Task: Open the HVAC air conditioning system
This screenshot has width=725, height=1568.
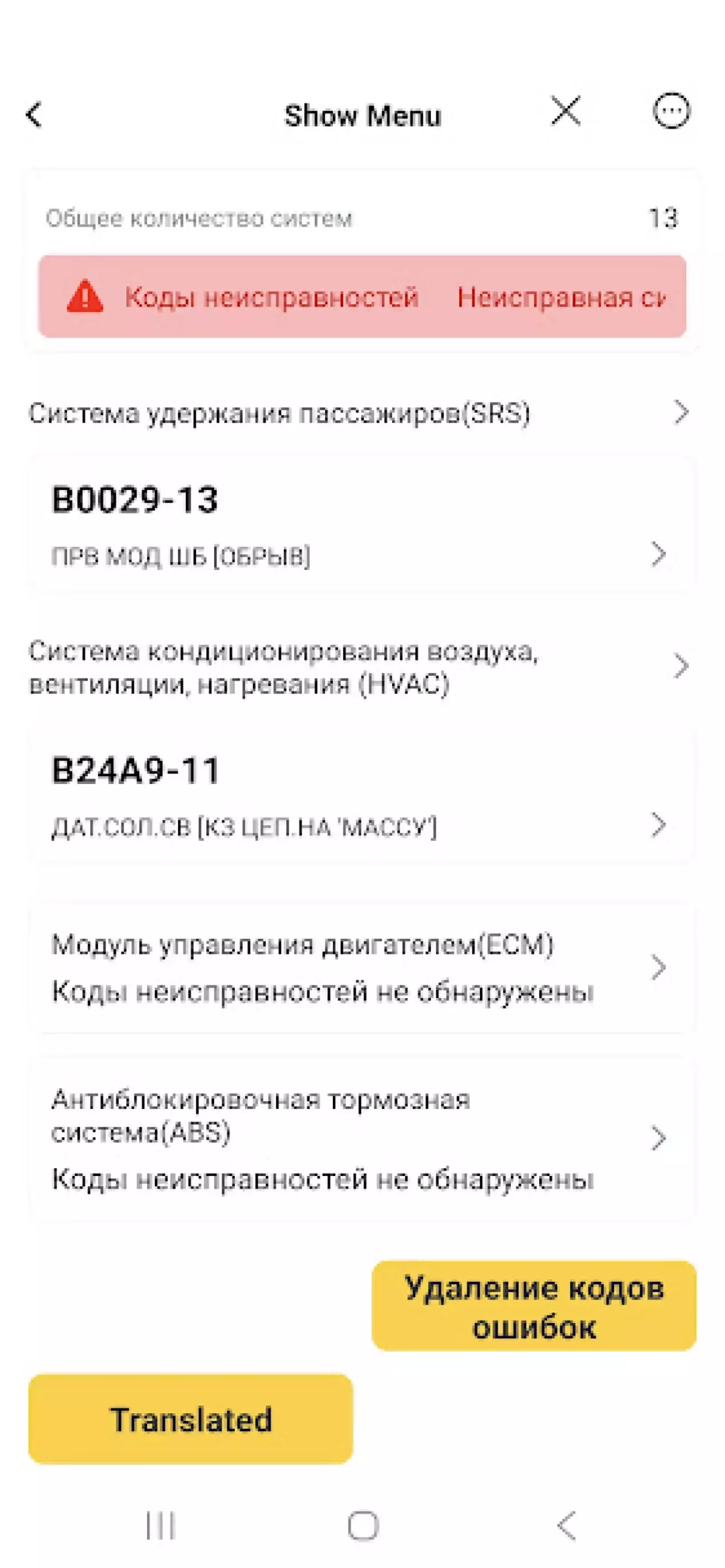Action: pos(359,667)
